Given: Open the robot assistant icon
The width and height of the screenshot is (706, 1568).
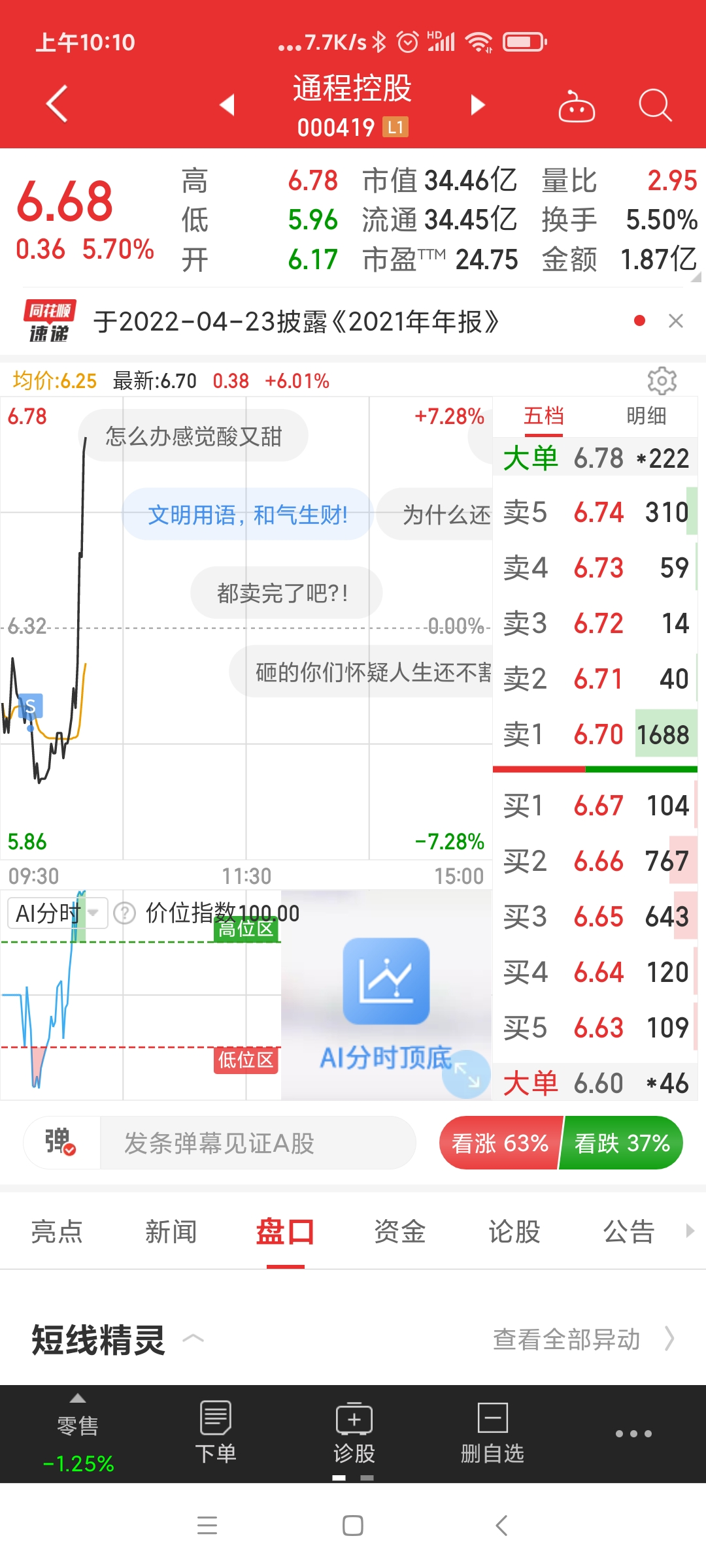Looking at the screenshot, I should point(576,106).
